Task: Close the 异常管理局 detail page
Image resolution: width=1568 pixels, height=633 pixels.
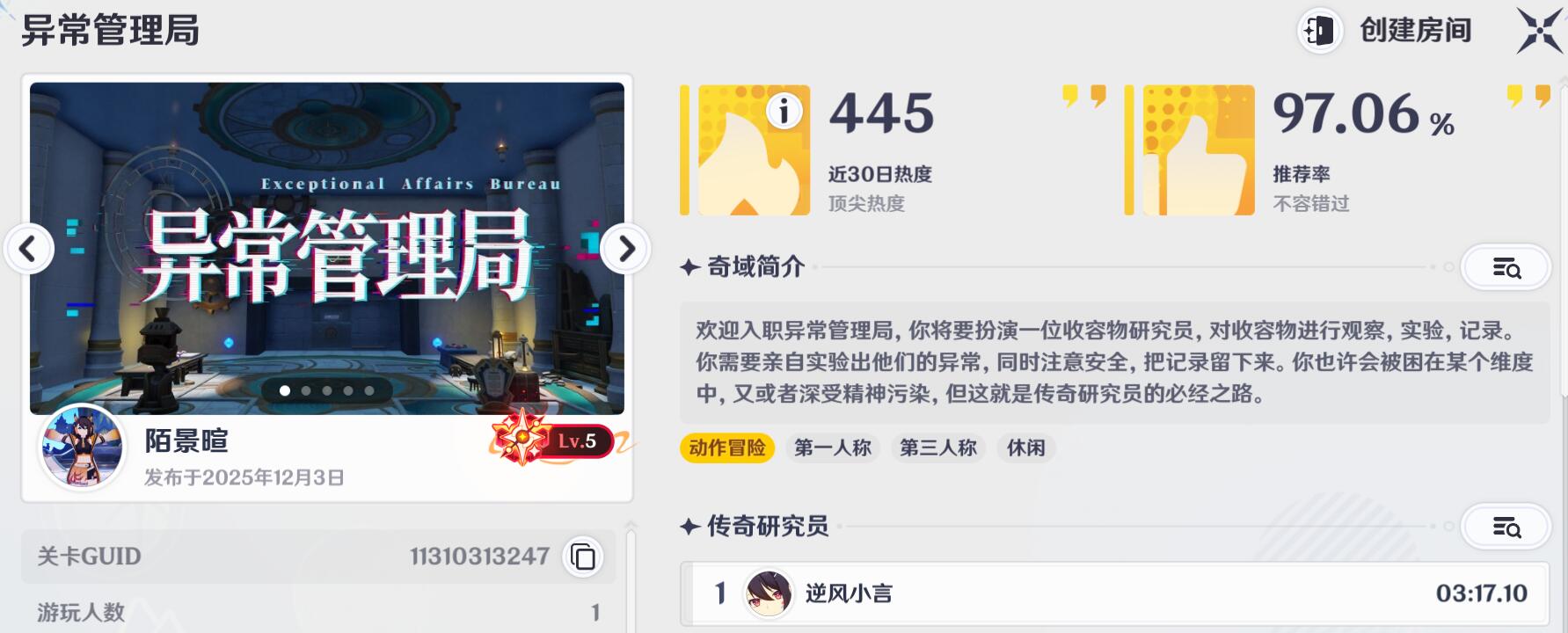Action: (1540, 31)
